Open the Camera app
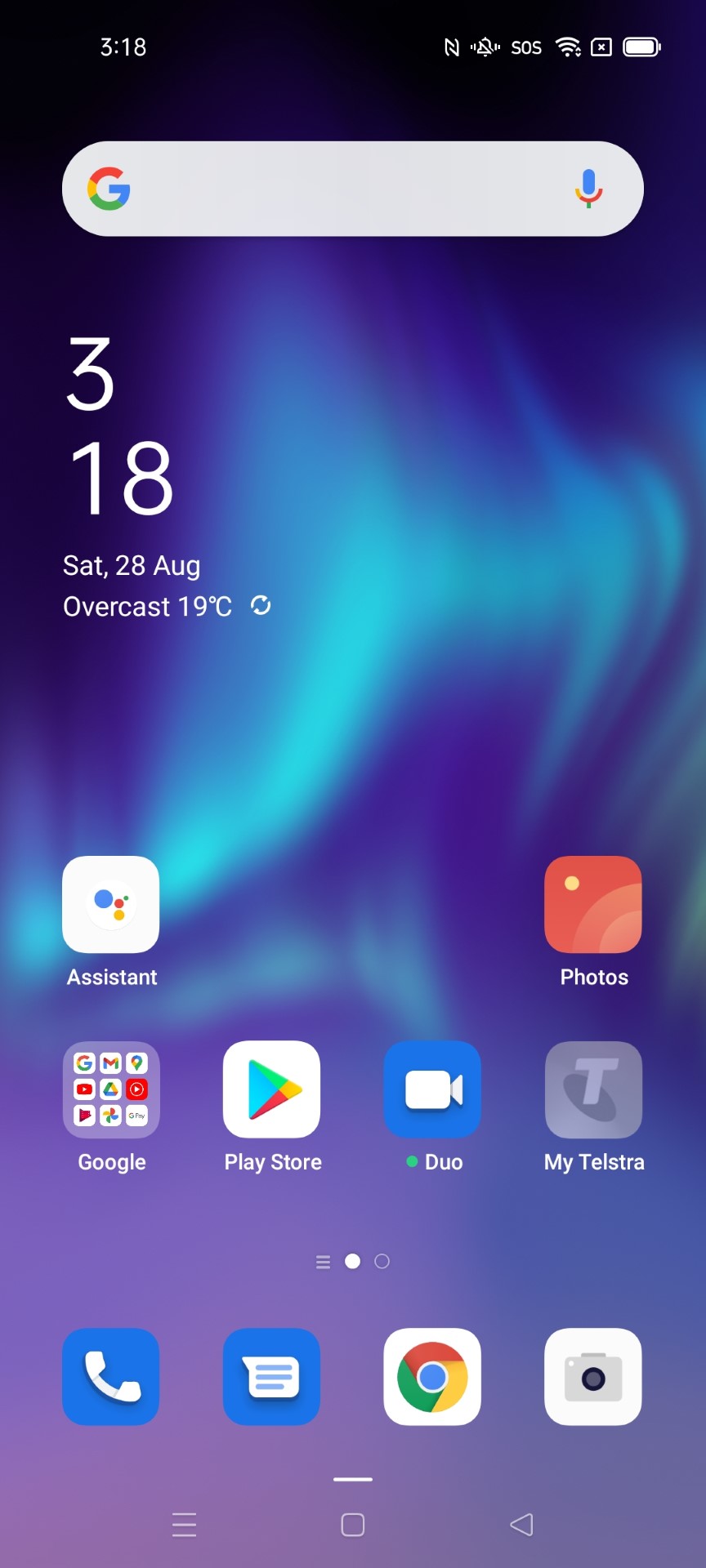The height and width of the screenshot is (1568, 706). pos(593,1377)
